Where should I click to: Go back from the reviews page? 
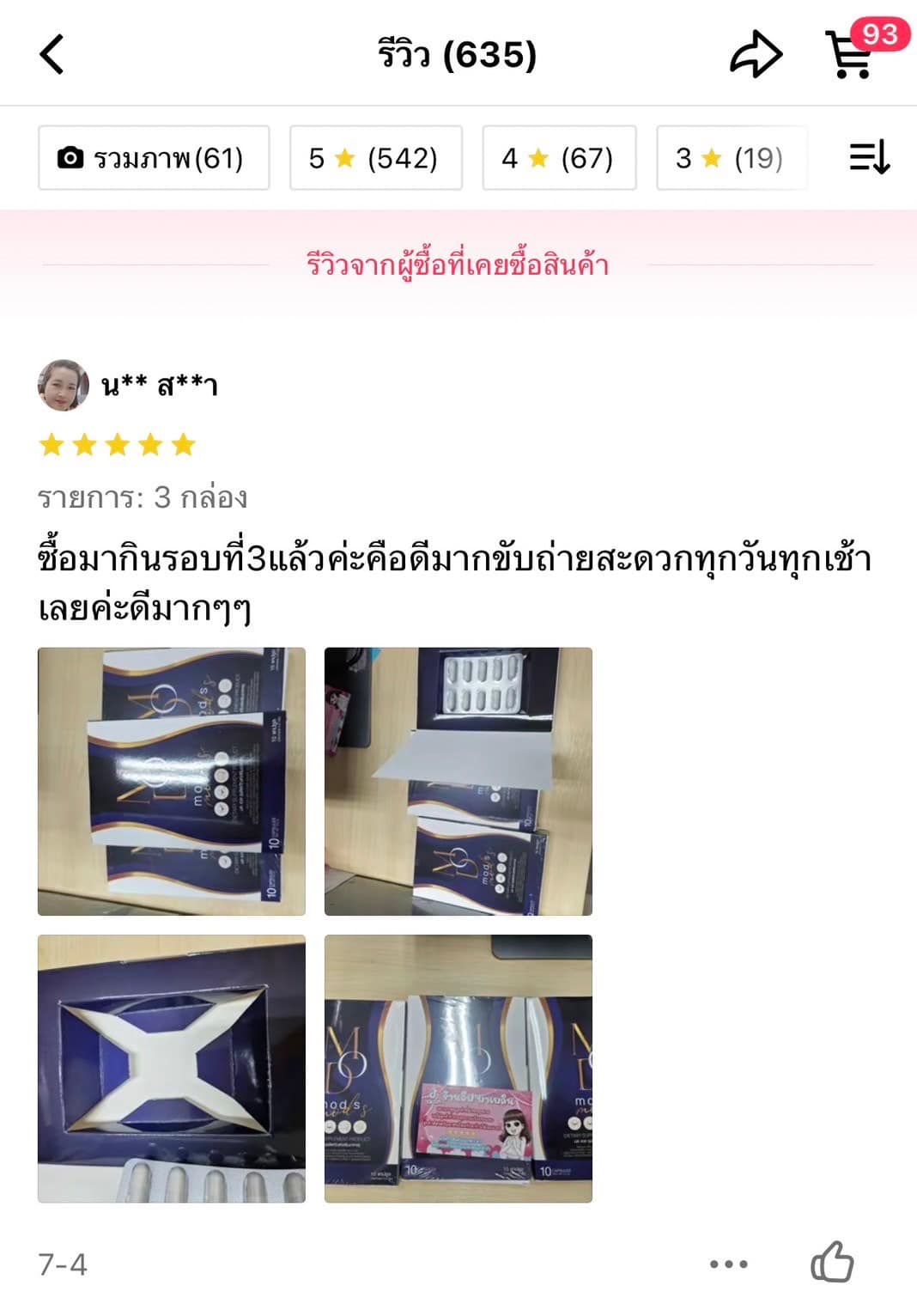click(52, 55)
